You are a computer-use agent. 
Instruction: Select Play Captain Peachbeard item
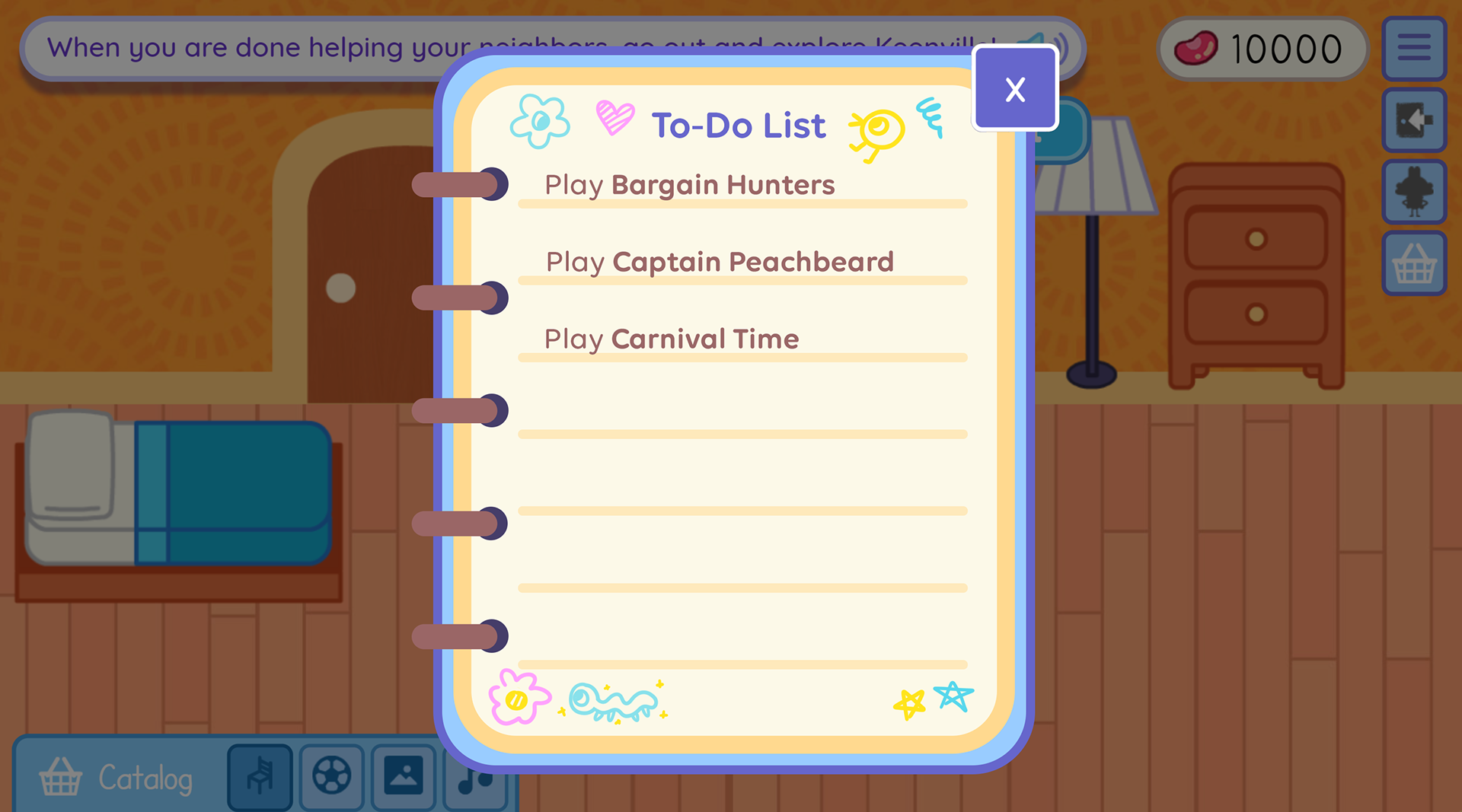(720, 262)
